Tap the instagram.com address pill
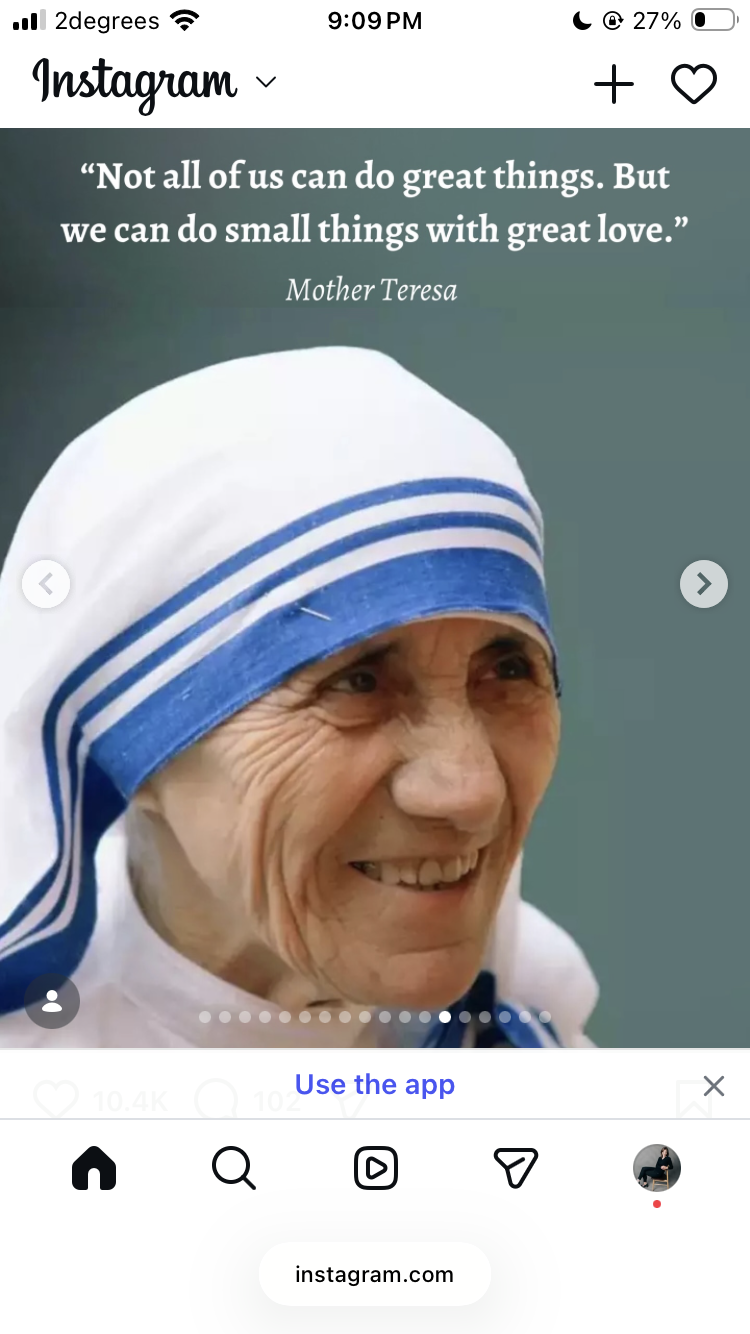 click(375, 1275)
